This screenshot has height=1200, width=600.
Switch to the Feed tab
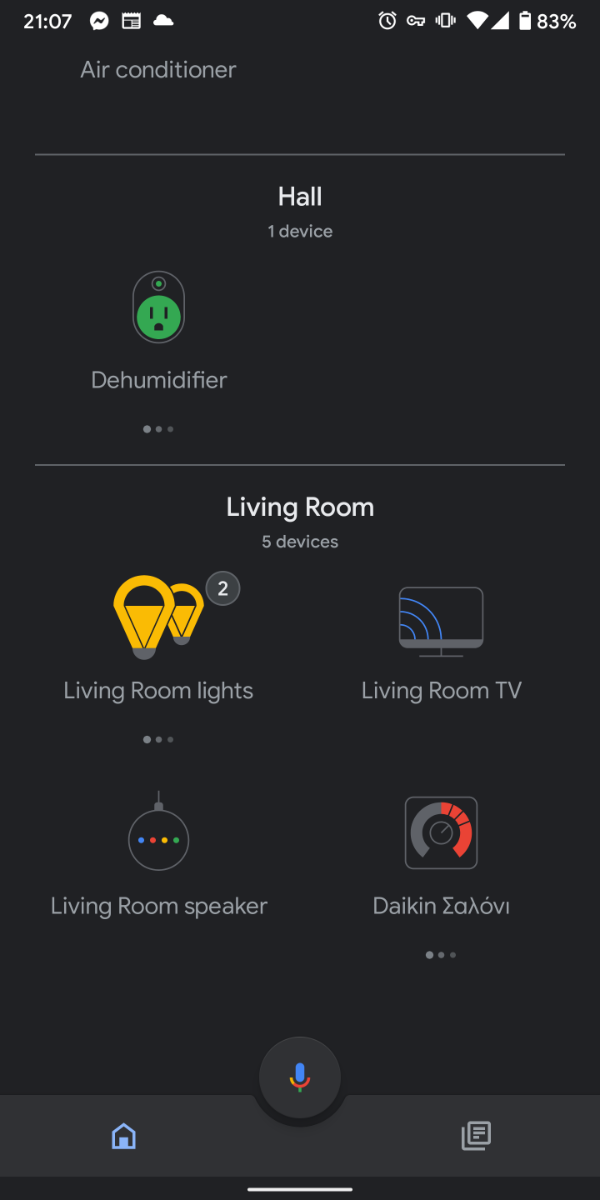pyautogui.click(x=476, y=1135)
